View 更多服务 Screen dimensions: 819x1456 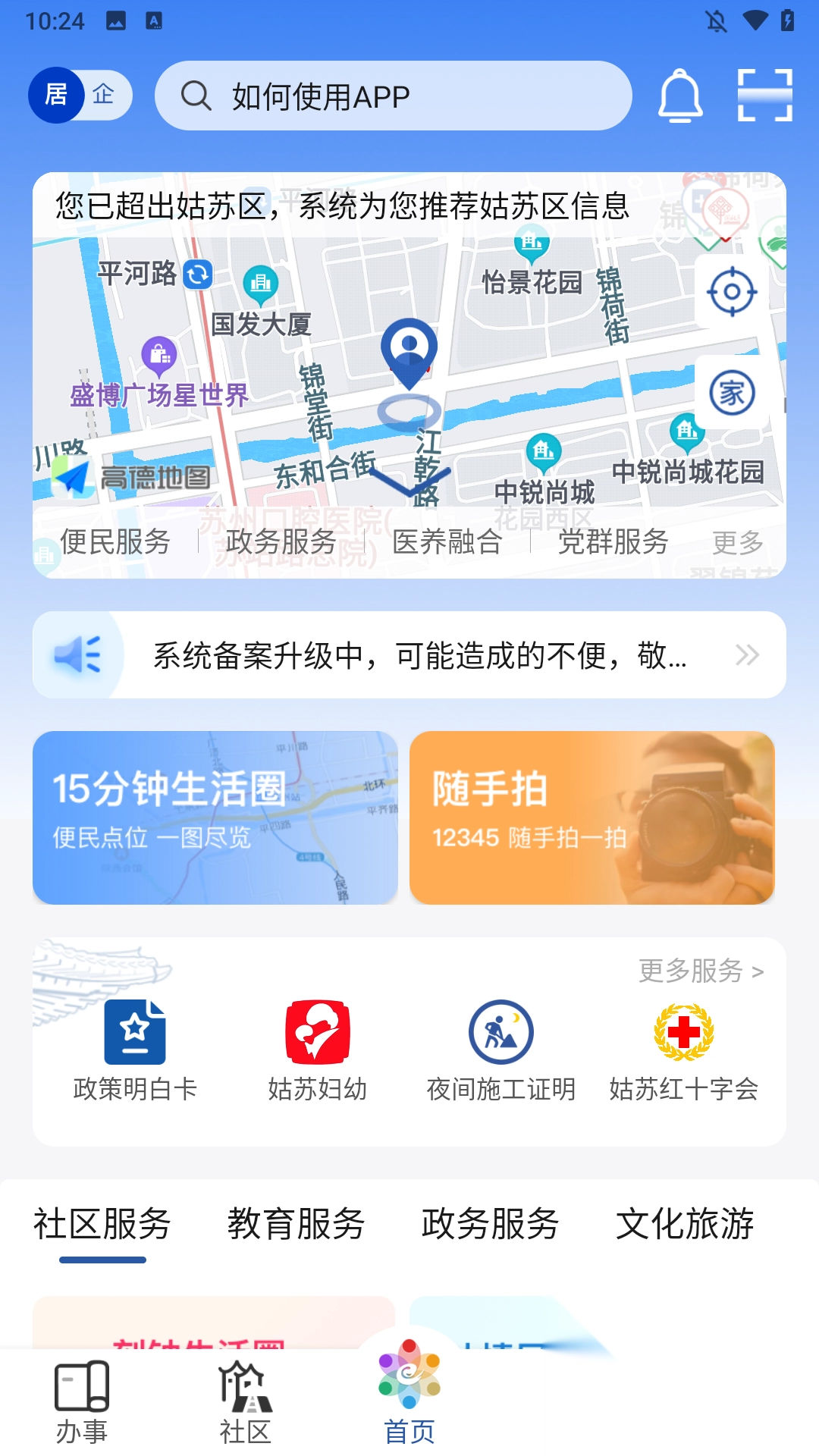click(x=701, y=971)
